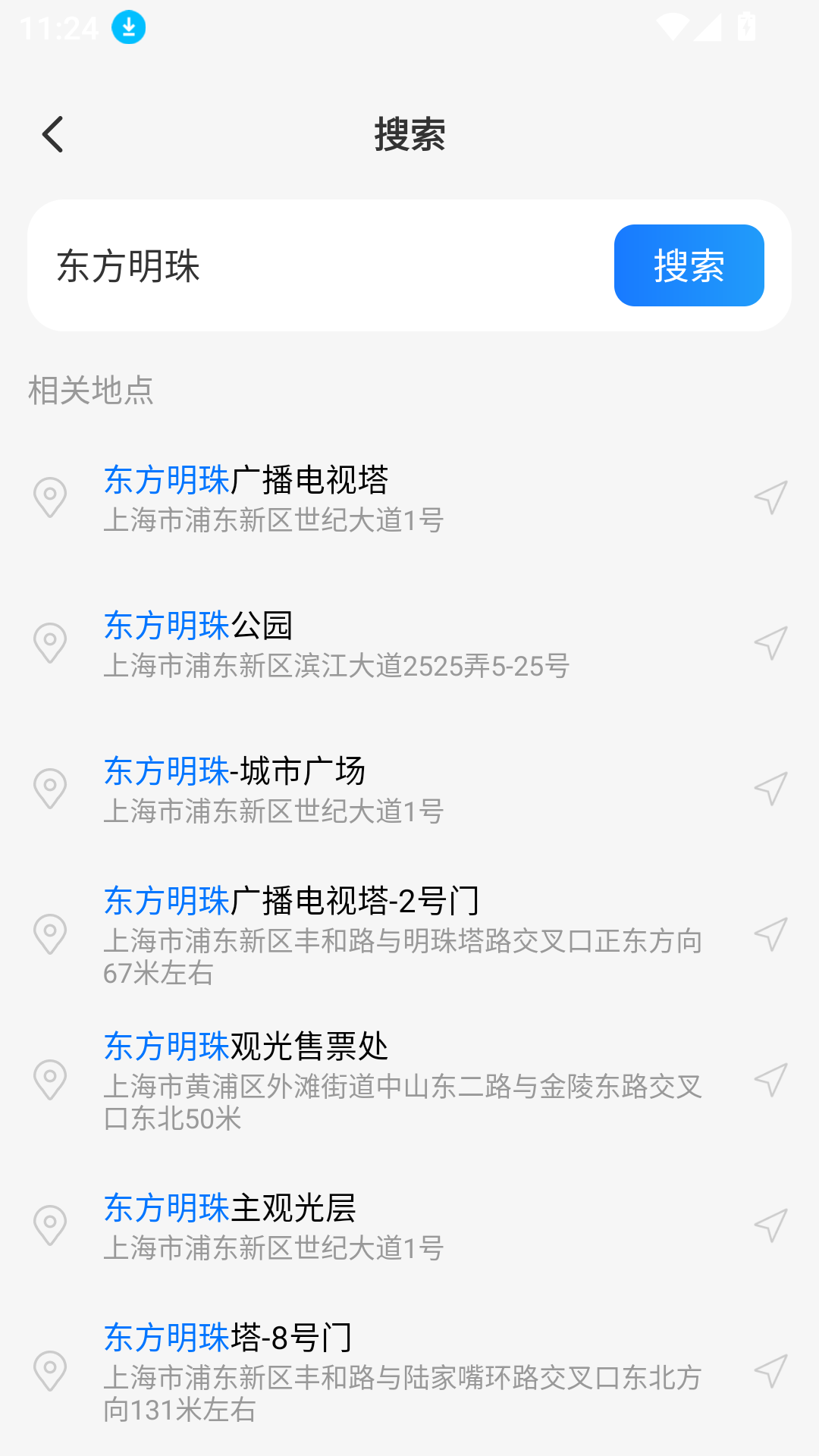Screen dimensions: 819x1456
Task: Start route to 东方明珠塔-8号门 via arrow
Action: point(770,1371)
